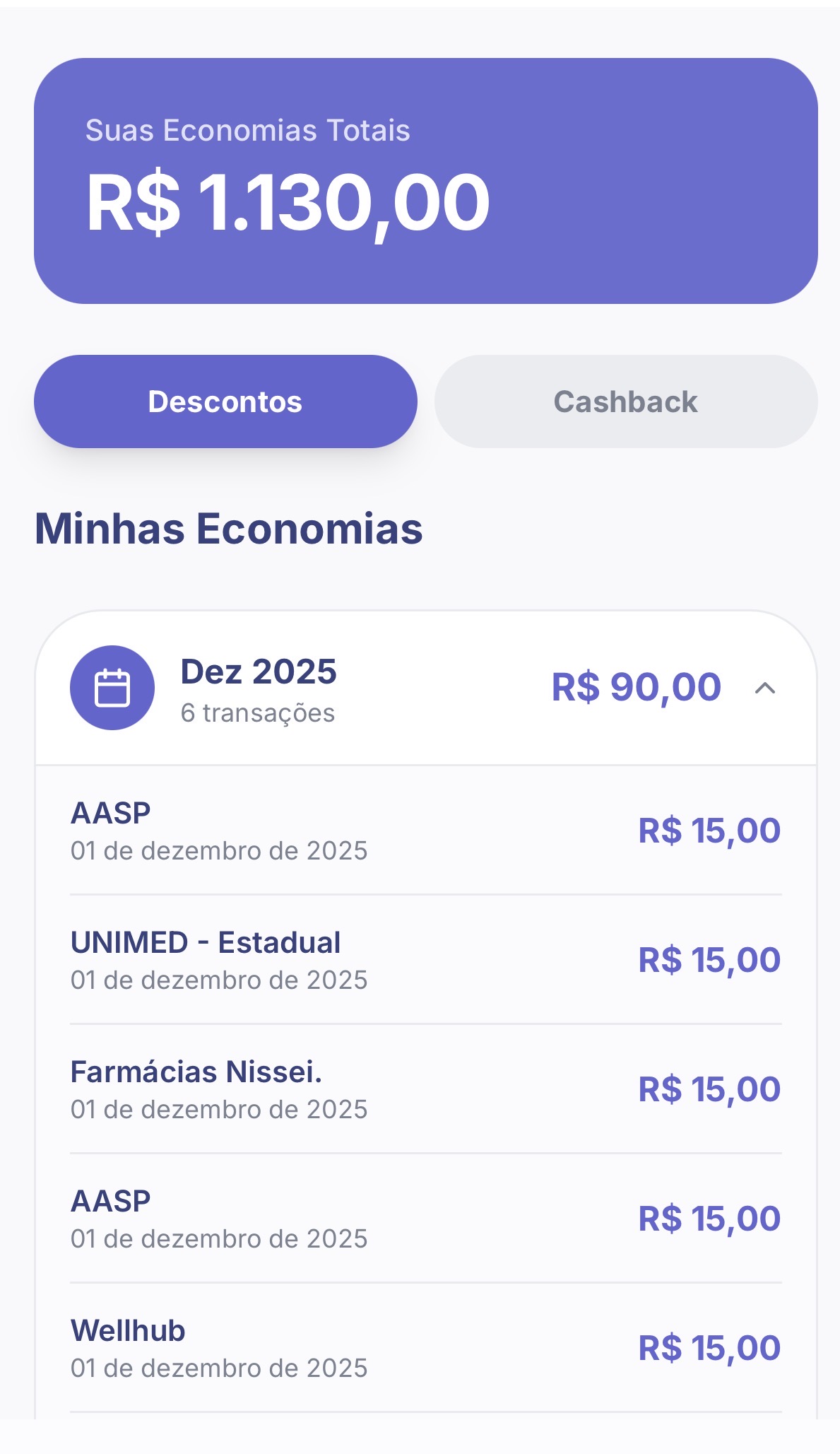Tap the monthly total R$ 90,00
Viewport: 840px width, 1454px height.
click(635, 686)
